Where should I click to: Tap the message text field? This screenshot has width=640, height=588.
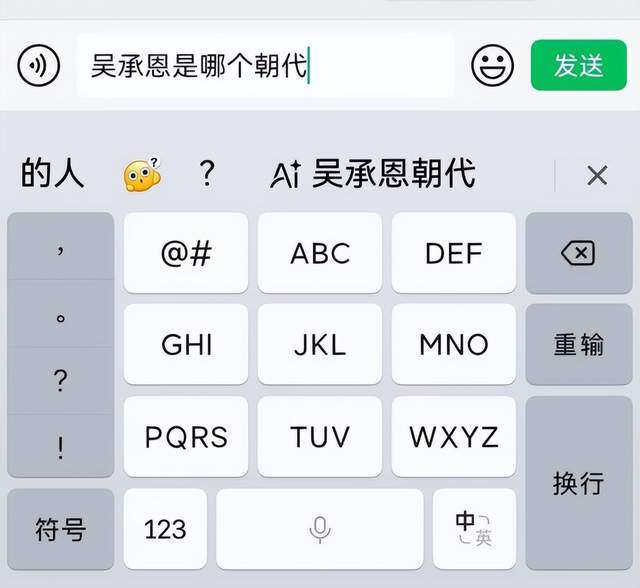tap(264, 66)
